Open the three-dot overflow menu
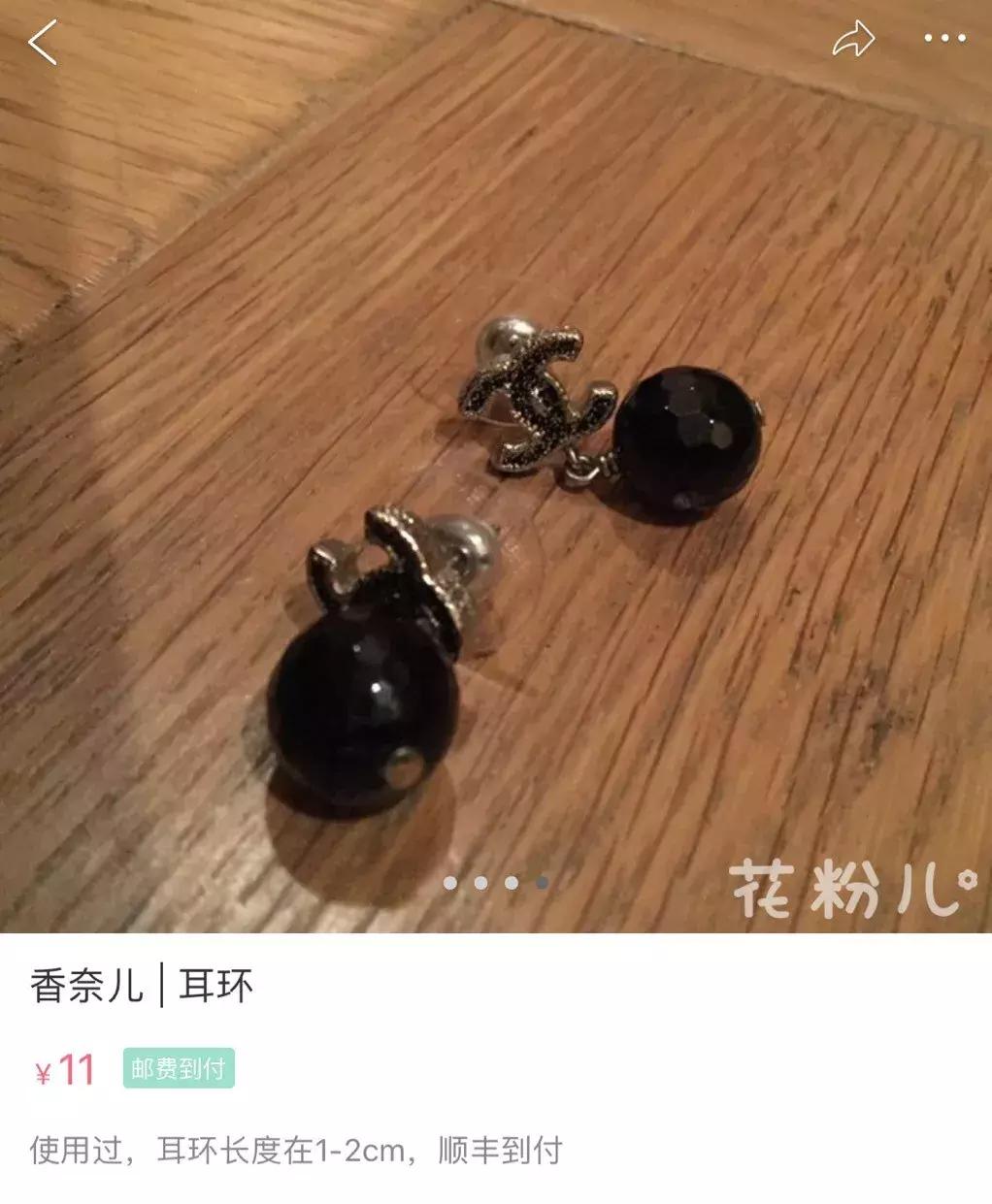Image resolution: width=992 pixels, height=1204 pixels. click(x=943, y=40)
